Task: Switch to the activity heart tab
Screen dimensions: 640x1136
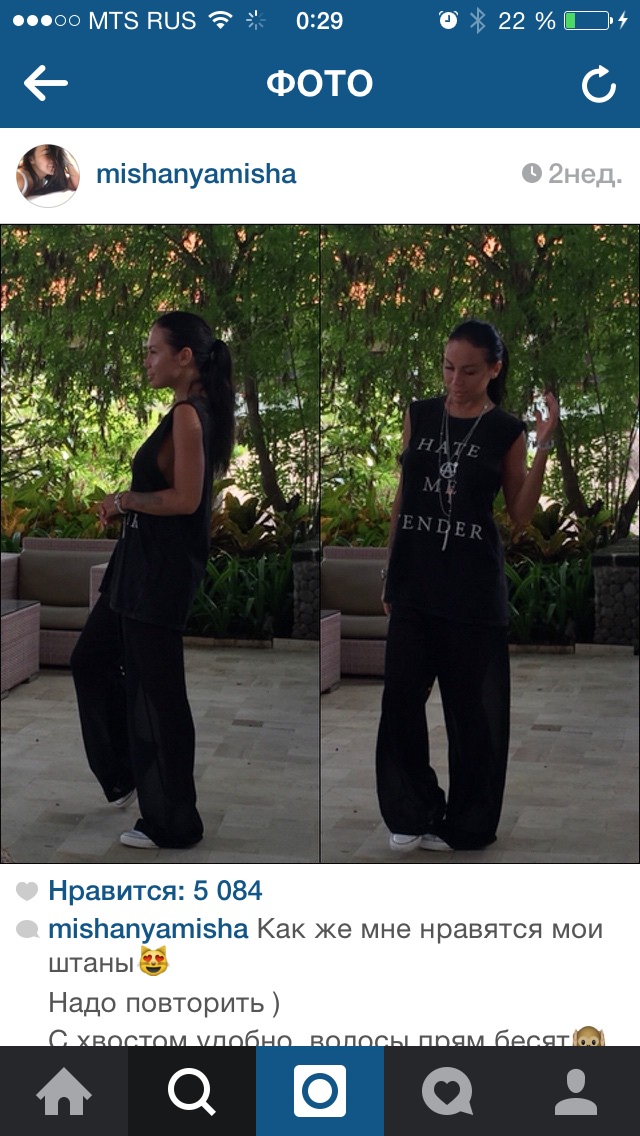Action: (447, 1091)
